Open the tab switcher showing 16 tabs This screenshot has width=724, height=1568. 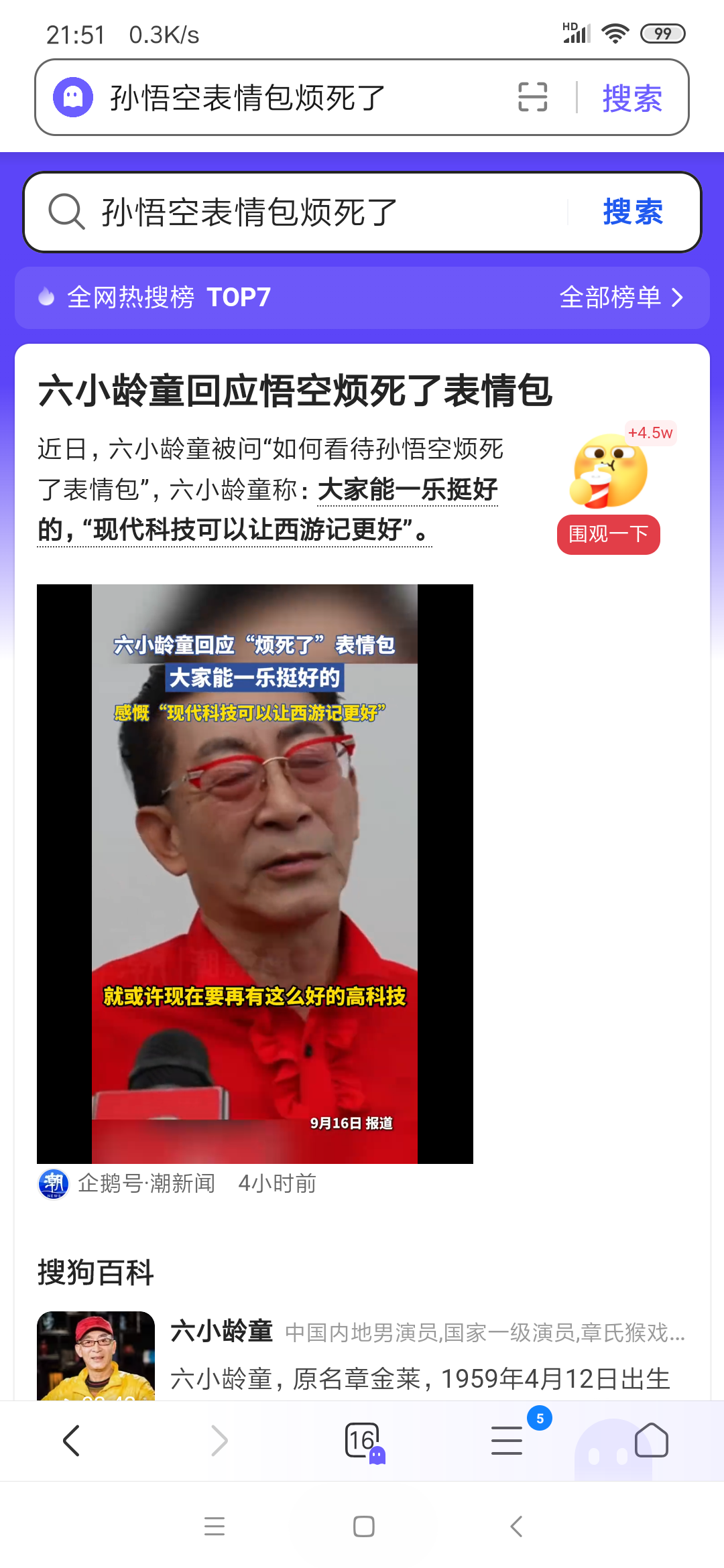[x=363, y=1441]
